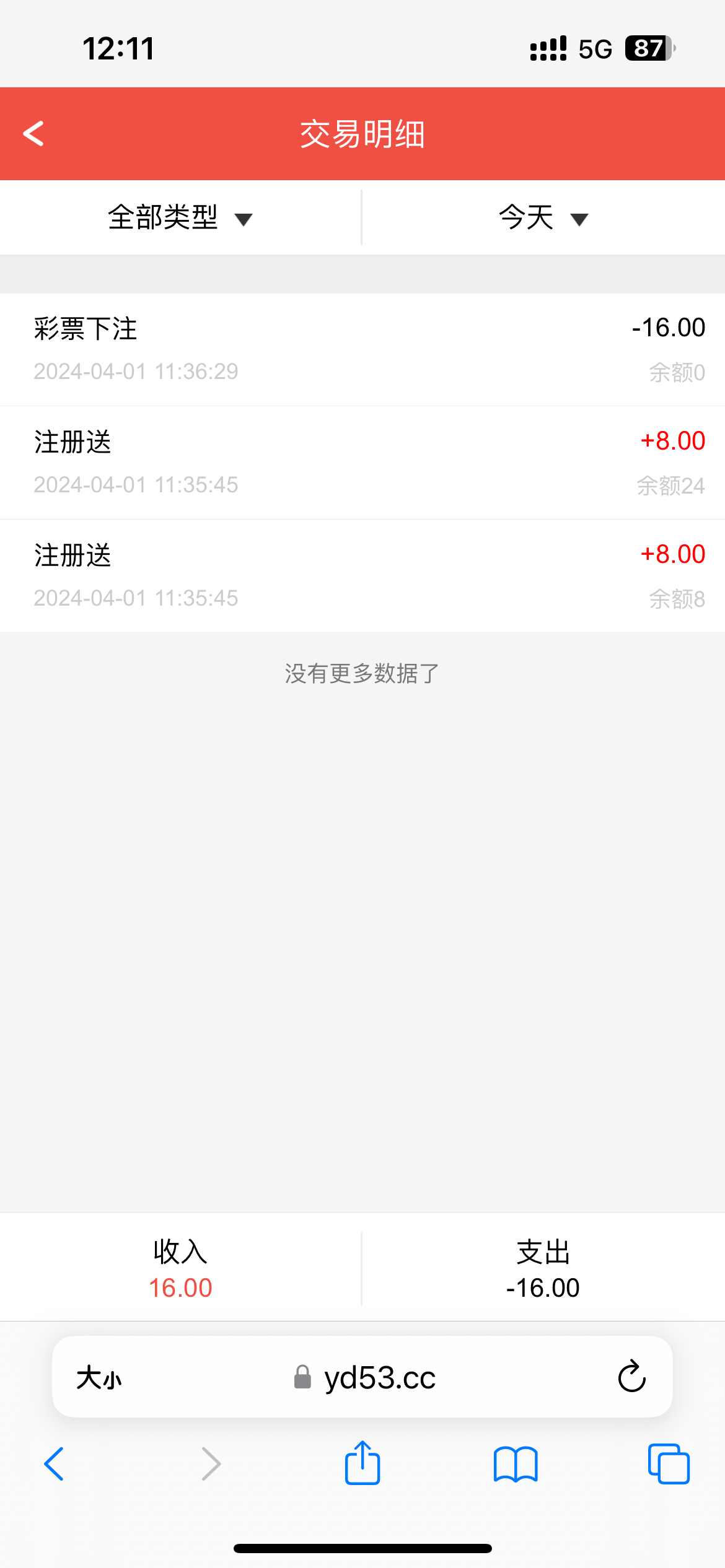Open Safari's 大小 page settings menu
This screenshot has width=725, height=1568.
coord(99,1379)
